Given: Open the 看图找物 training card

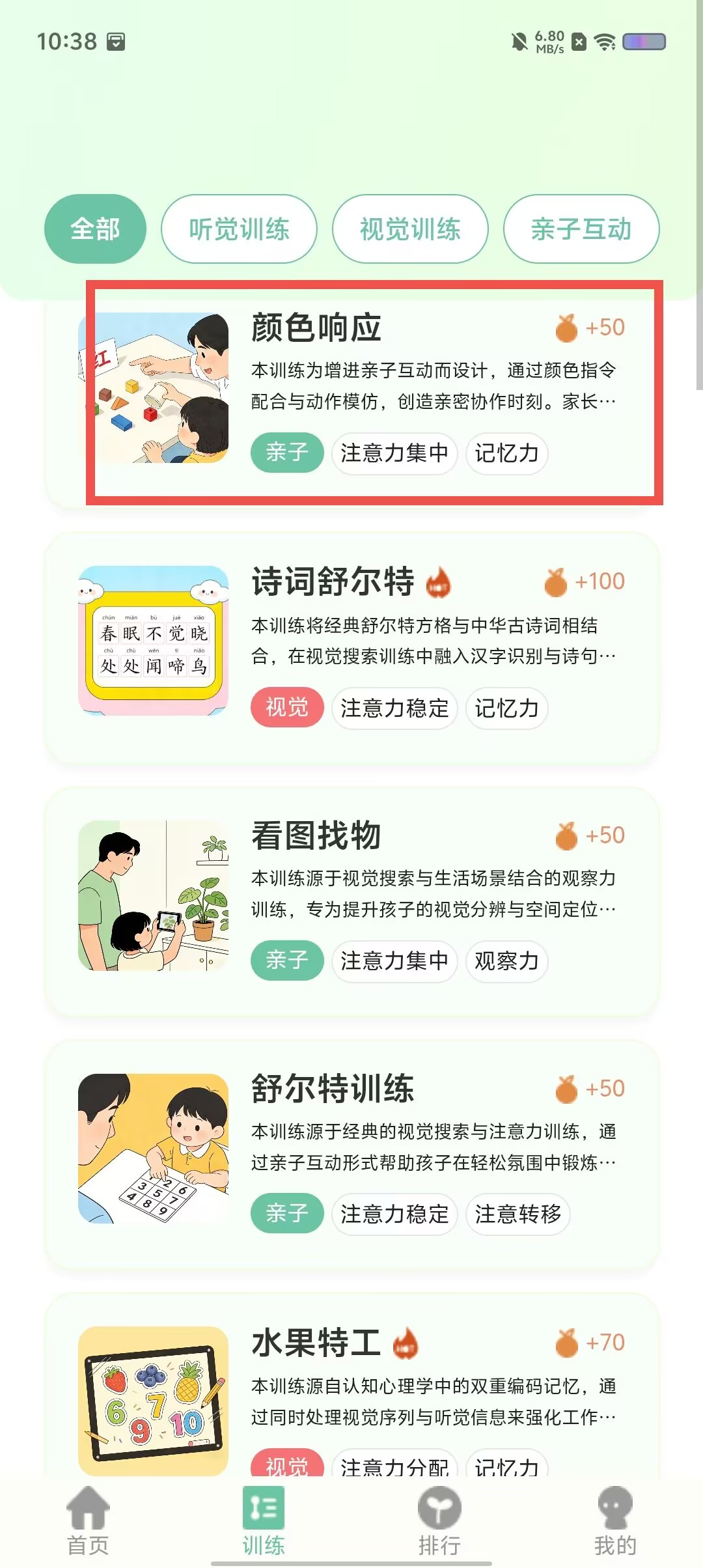Looking at the screenshot, I should [351, 902].
